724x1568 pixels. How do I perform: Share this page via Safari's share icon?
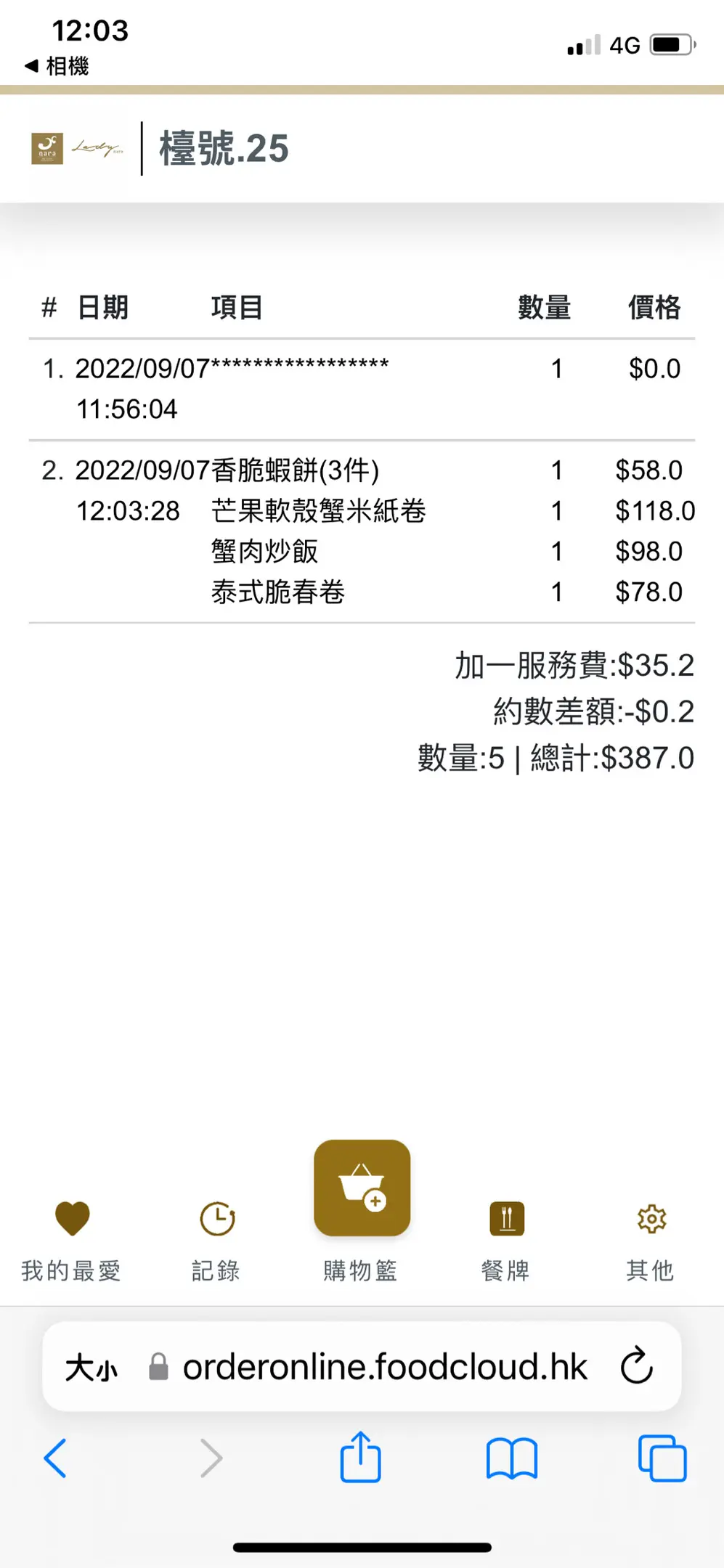coord(360,1457)
